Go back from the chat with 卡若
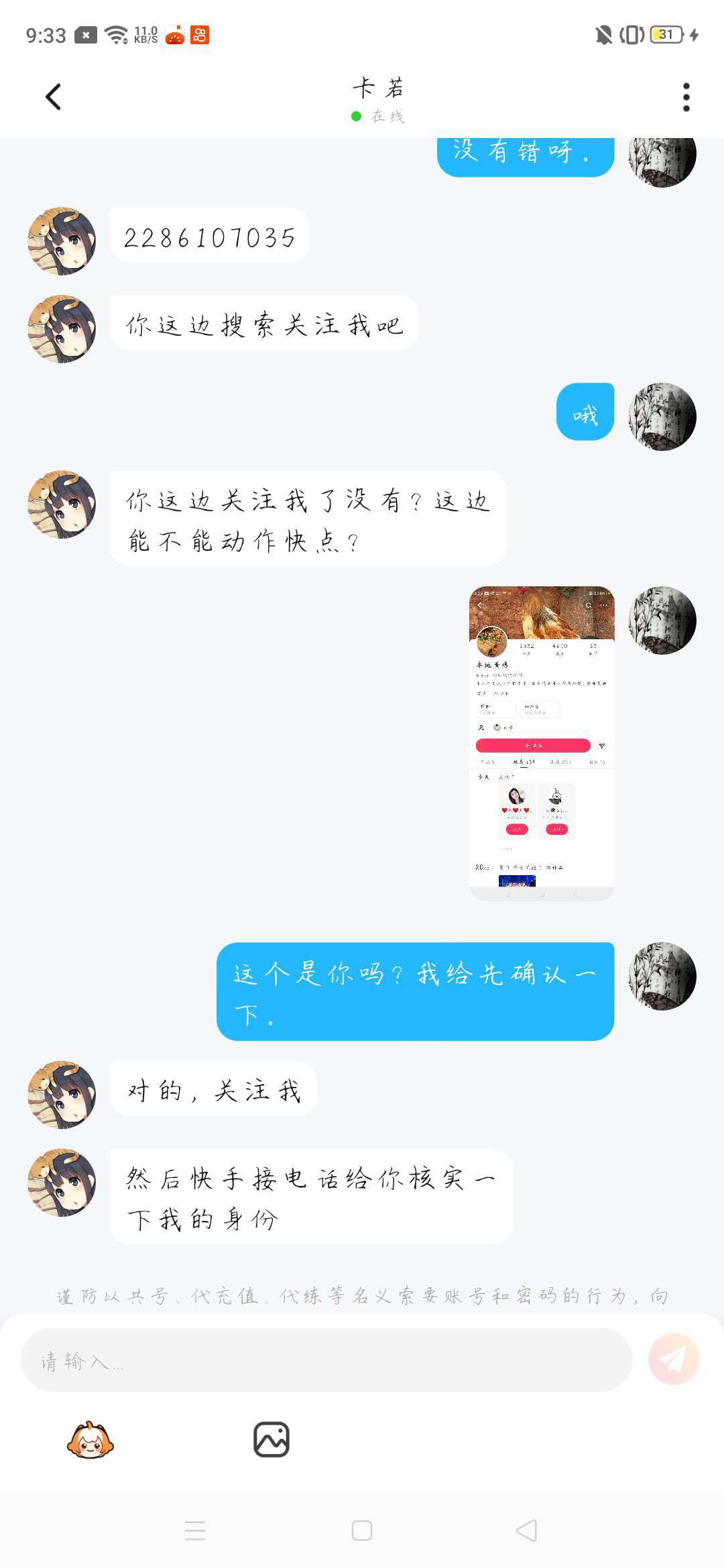This screenshot has width=724, height=1568. click(54, 97)
